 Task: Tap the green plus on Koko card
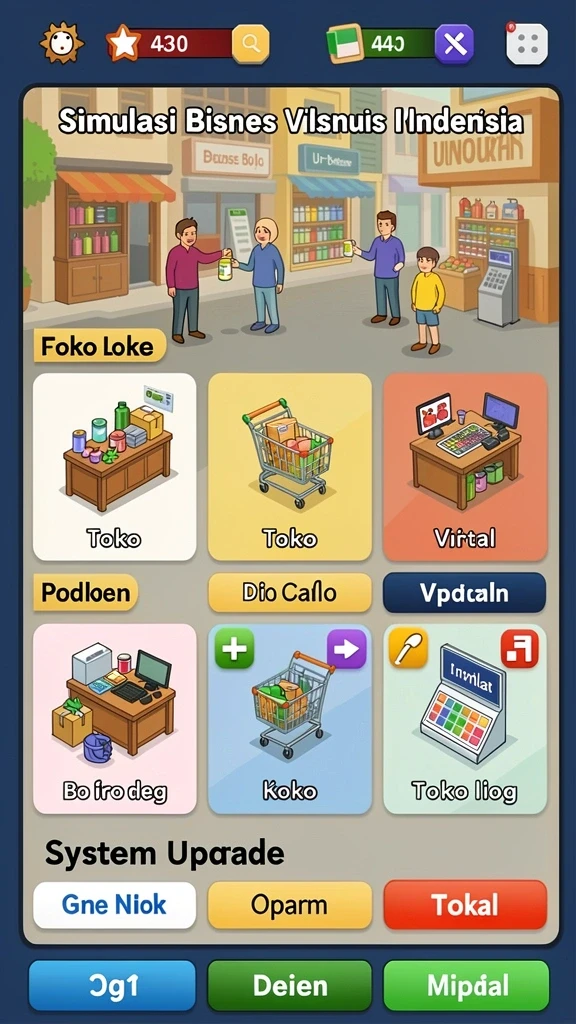234,648
